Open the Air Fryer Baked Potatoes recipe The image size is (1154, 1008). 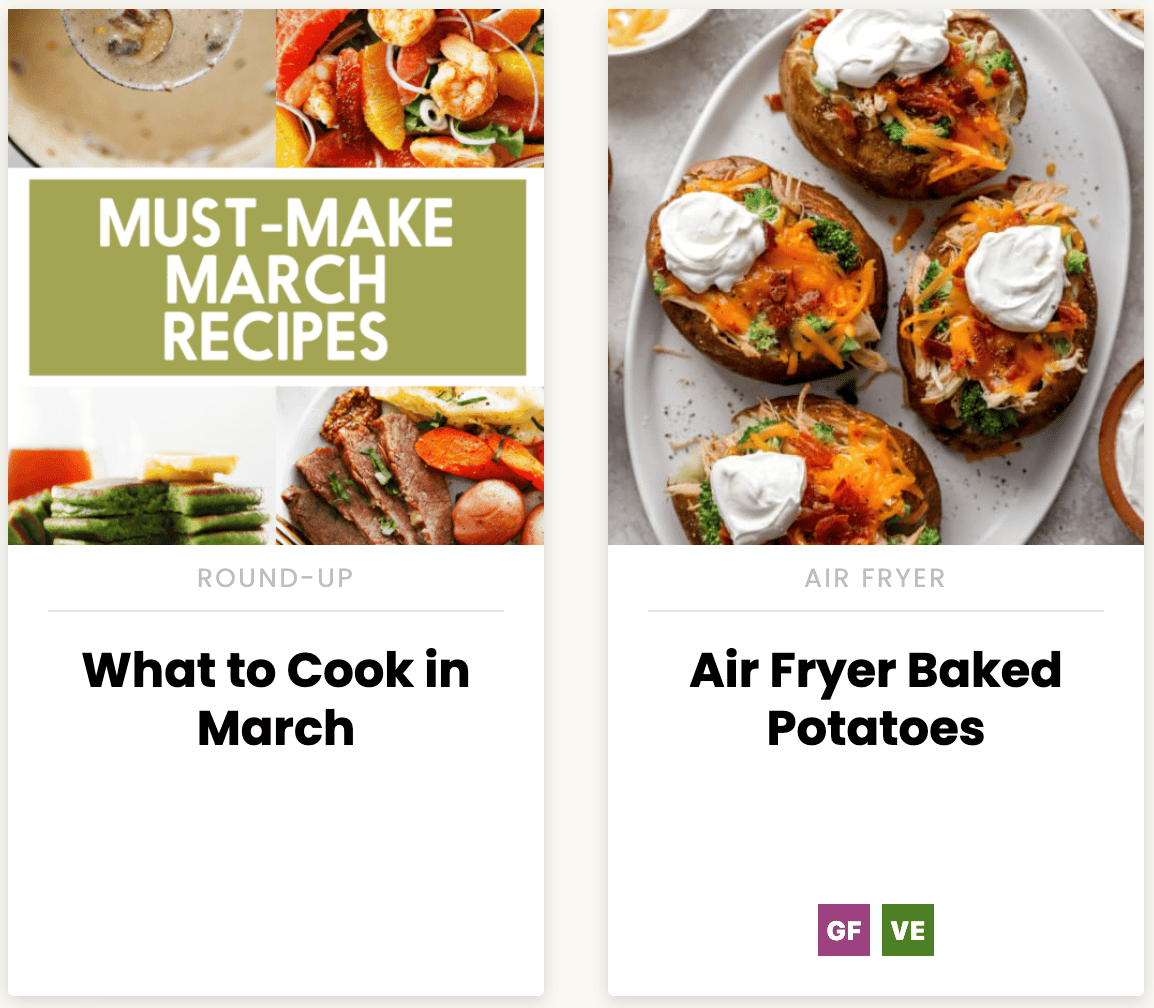[x=875, y=698]
